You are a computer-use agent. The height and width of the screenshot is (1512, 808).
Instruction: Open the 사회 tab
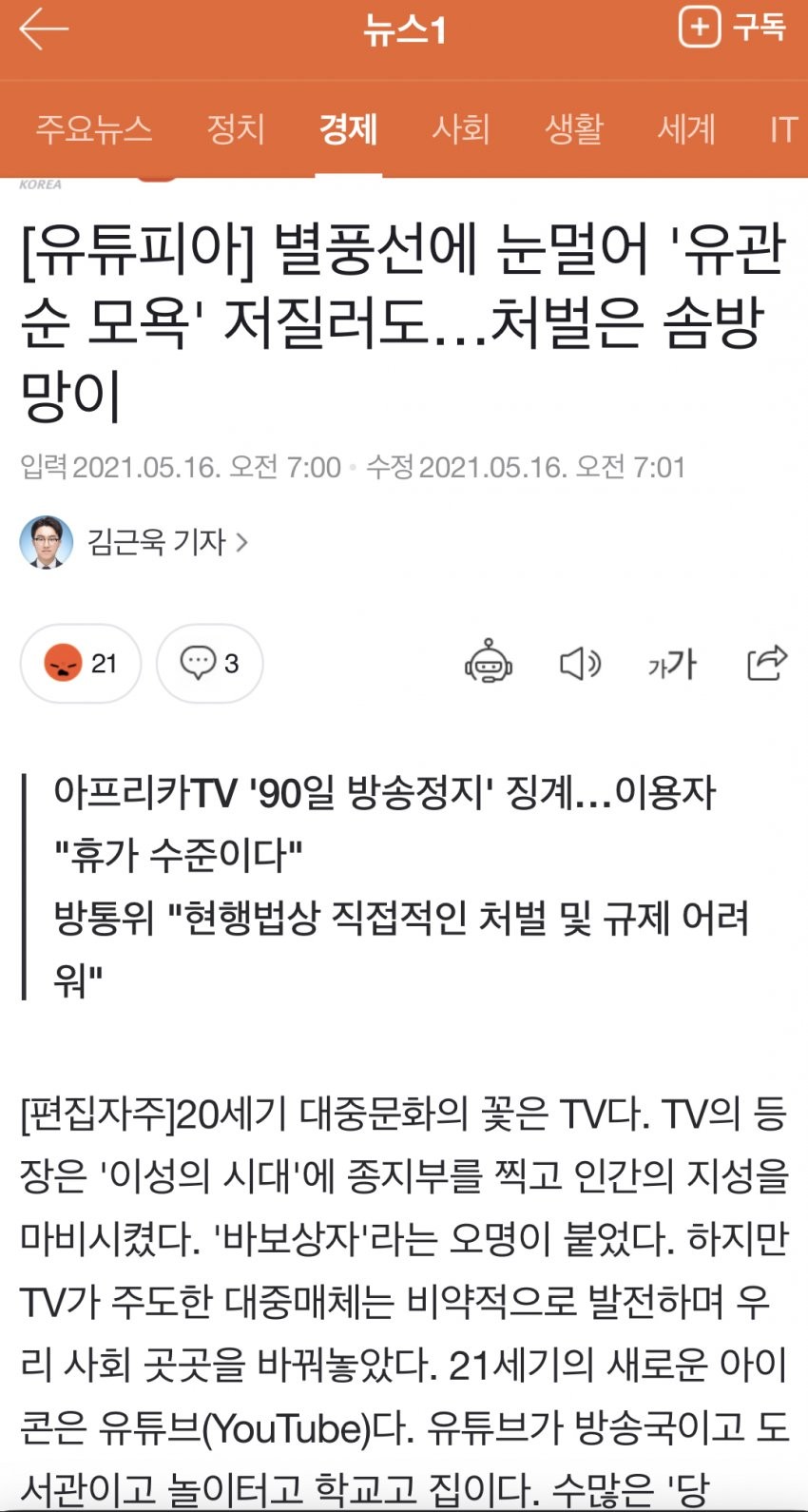pos(460,128)
